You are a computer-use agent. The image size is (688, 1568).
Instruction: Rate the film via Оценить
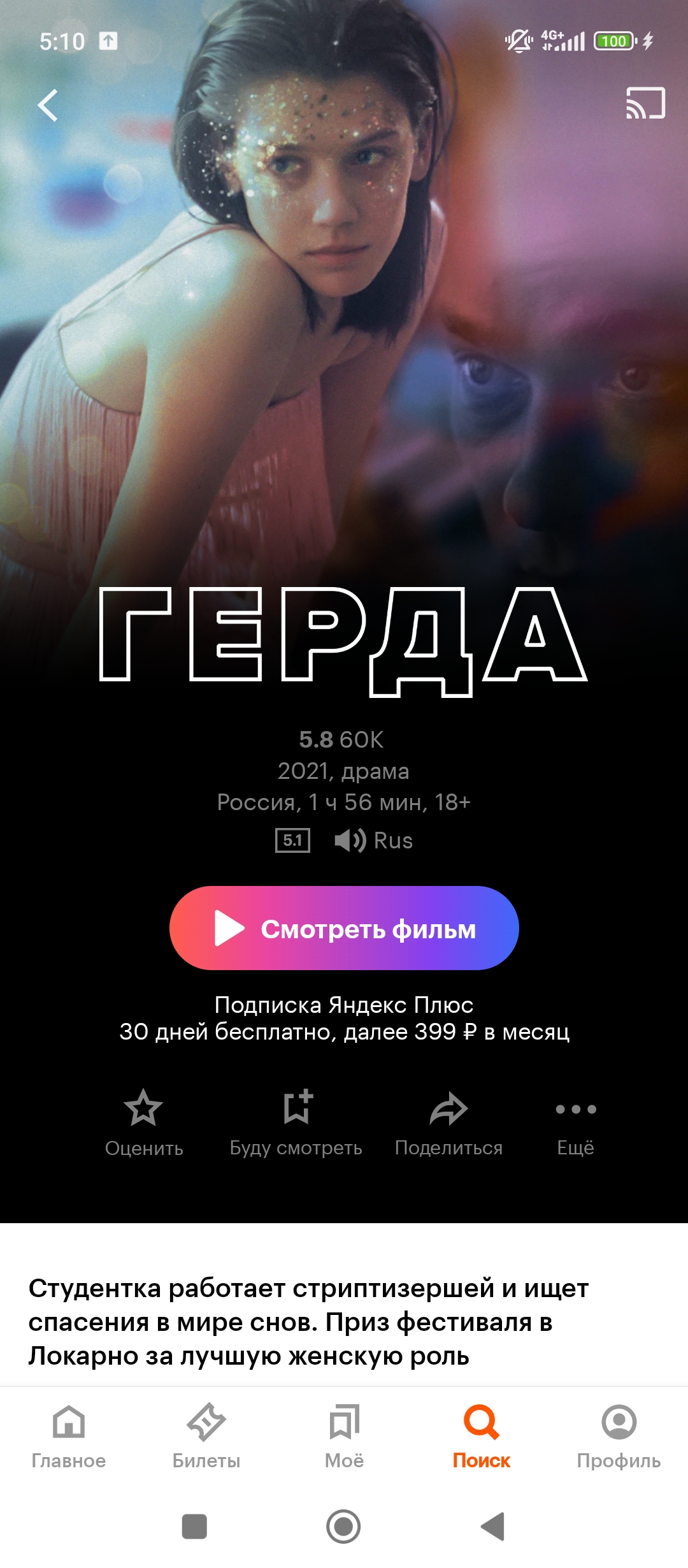144,1123
